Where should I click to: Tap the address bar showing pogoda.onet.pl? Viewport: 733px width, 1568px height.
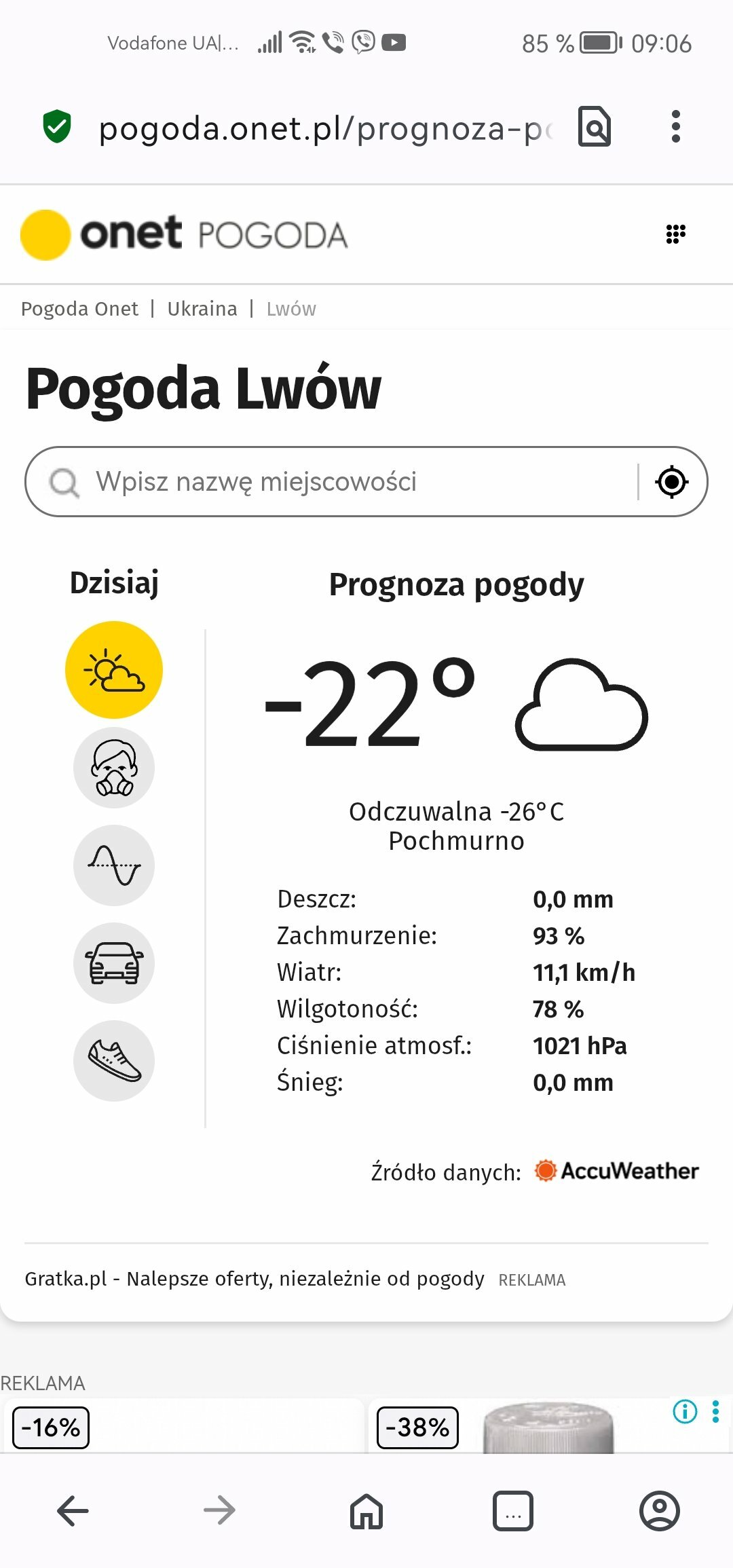coord(326,128)
